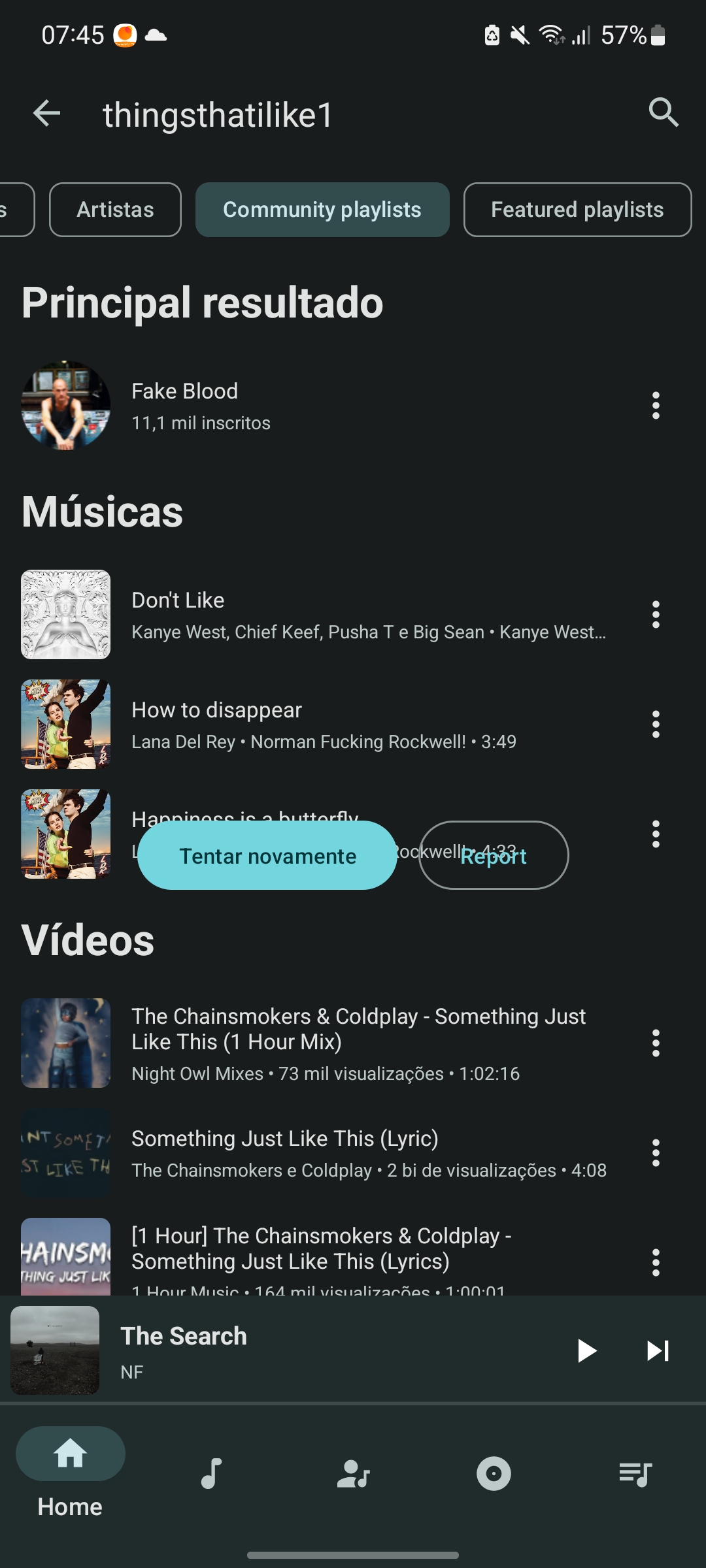Filter results by Artistas
Viewport: 706px width, 1568px height.
click(115, 210)
